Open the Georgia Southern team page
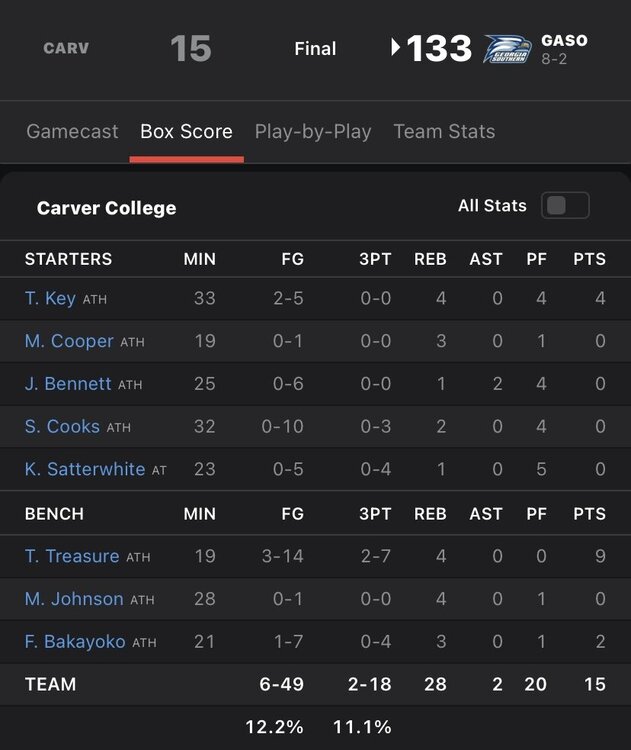 pos(508,48)
